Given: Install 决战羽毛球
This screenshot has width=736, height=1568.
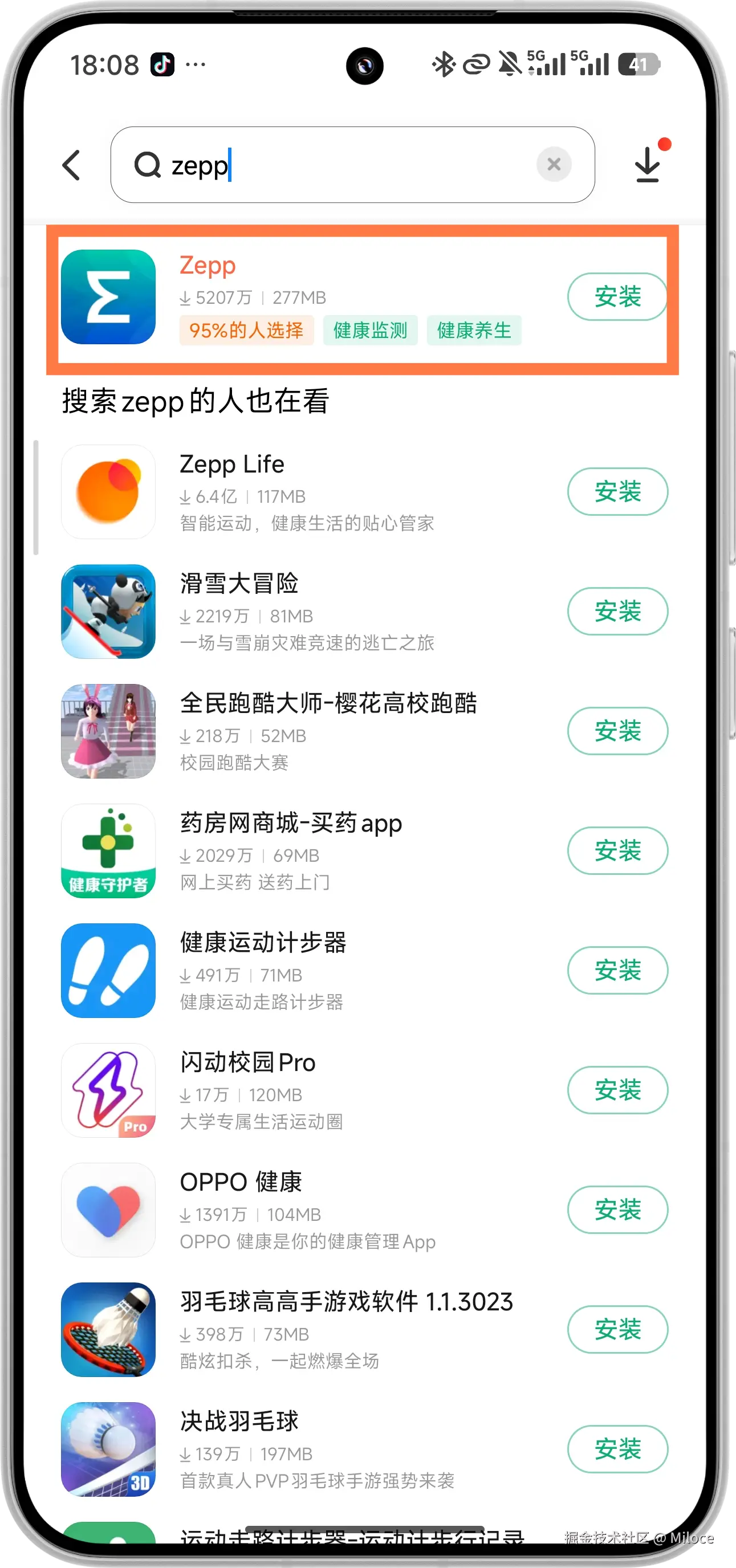Looking at the screenshot, I should [x=617, y=1449].
